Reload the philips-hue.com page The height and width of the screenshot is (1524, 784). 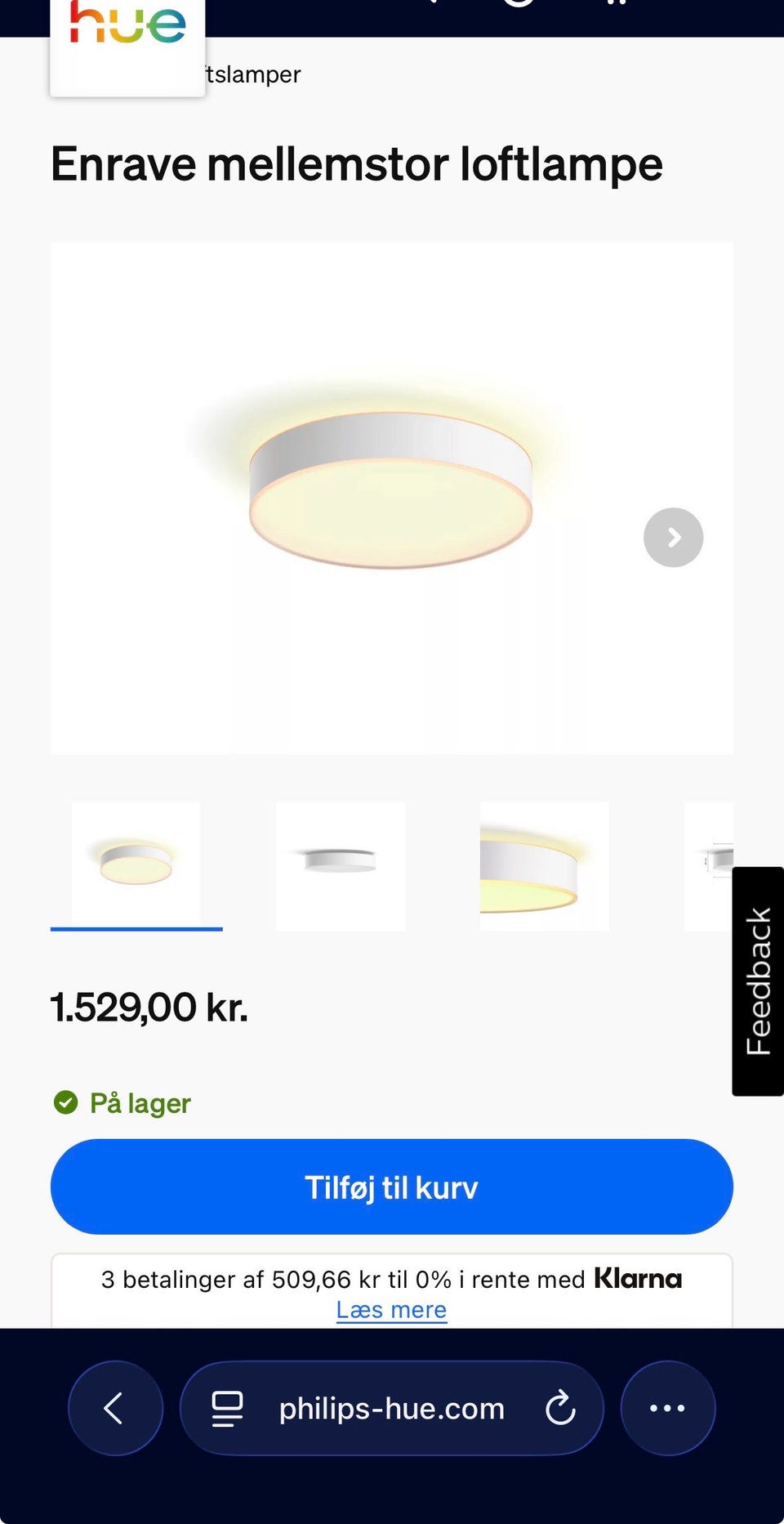pyautogui.click(x=561, y=1408)
